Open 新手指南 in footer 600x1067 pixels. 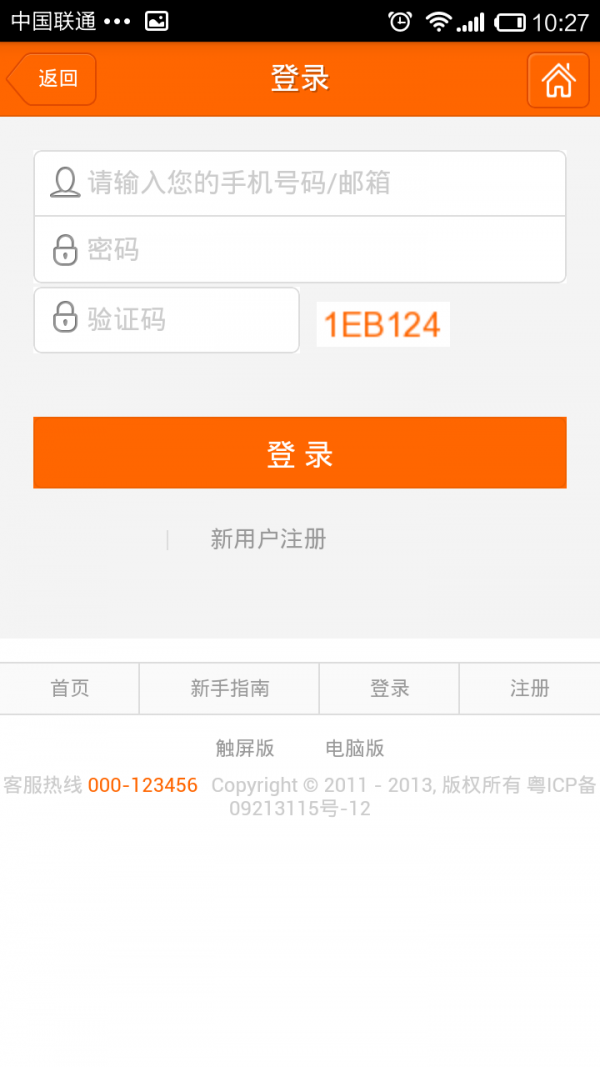(x=229, y=688)
